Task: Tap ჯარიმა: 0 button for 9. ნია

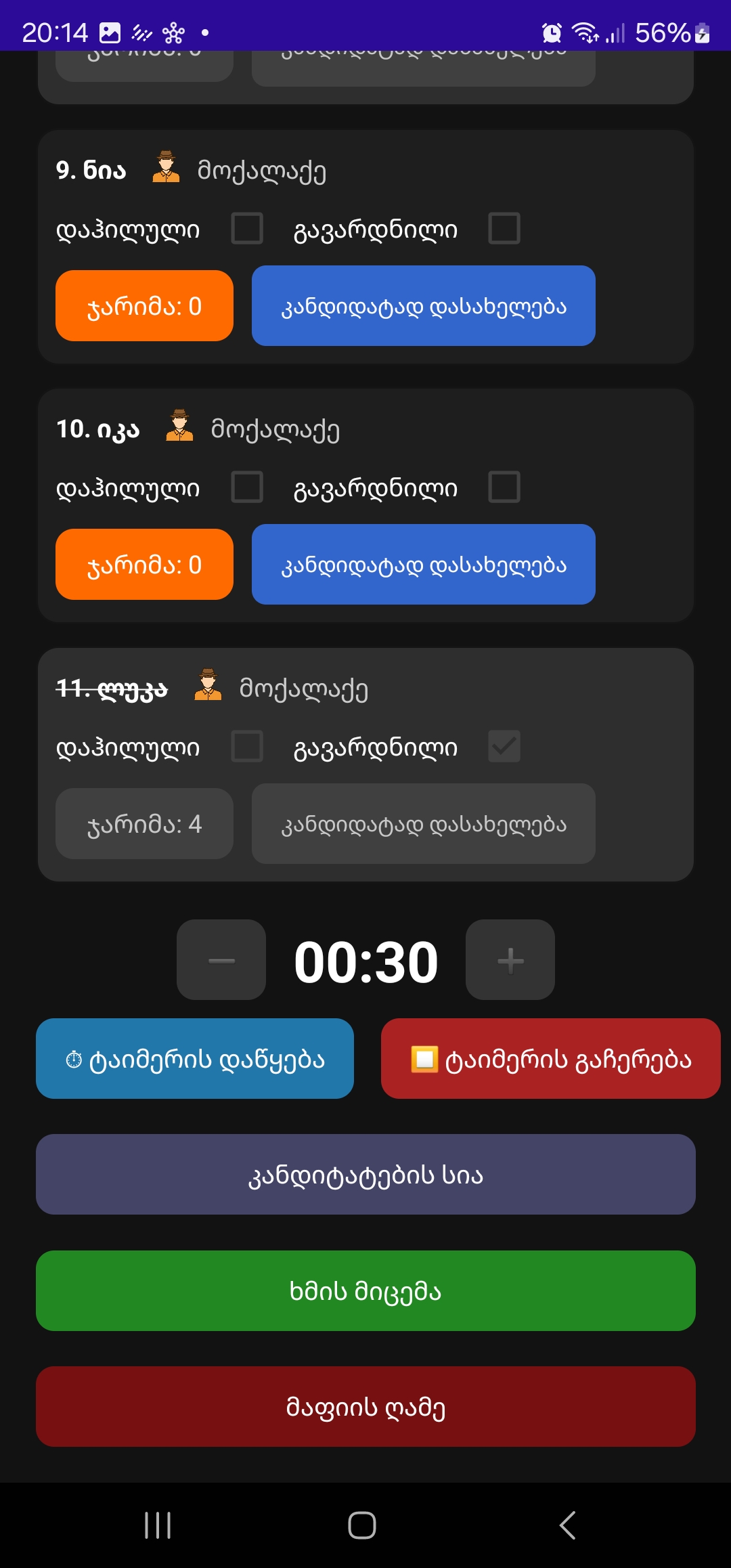Action: (x=144, y=306)
